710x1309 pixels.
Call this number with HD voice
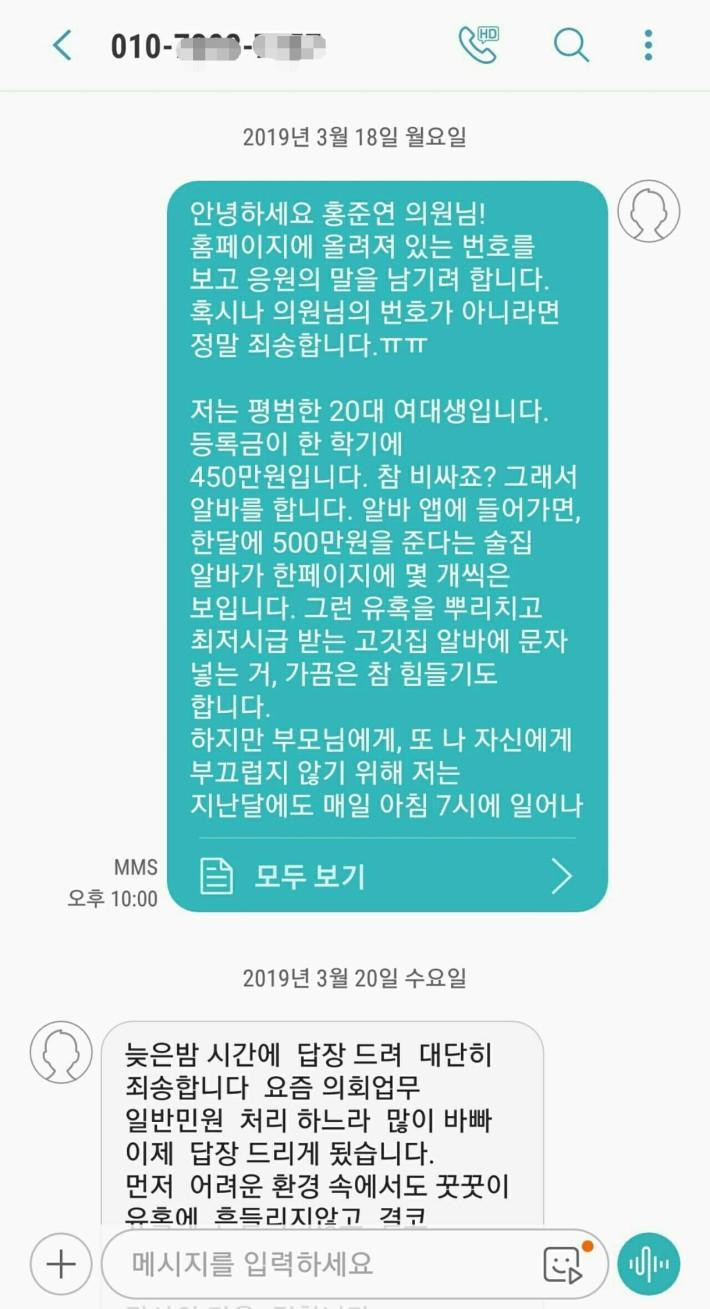pos(478,45)
